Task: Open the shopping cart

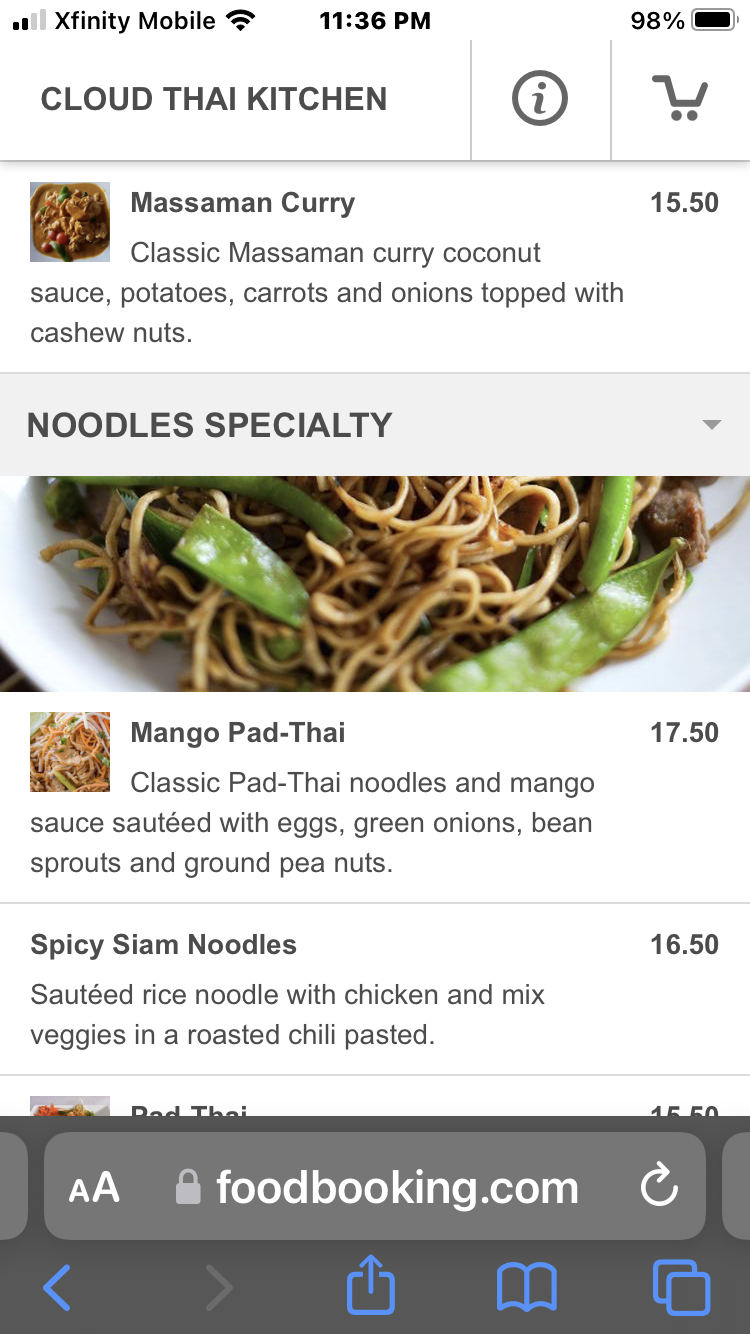Action: point(681,99)
